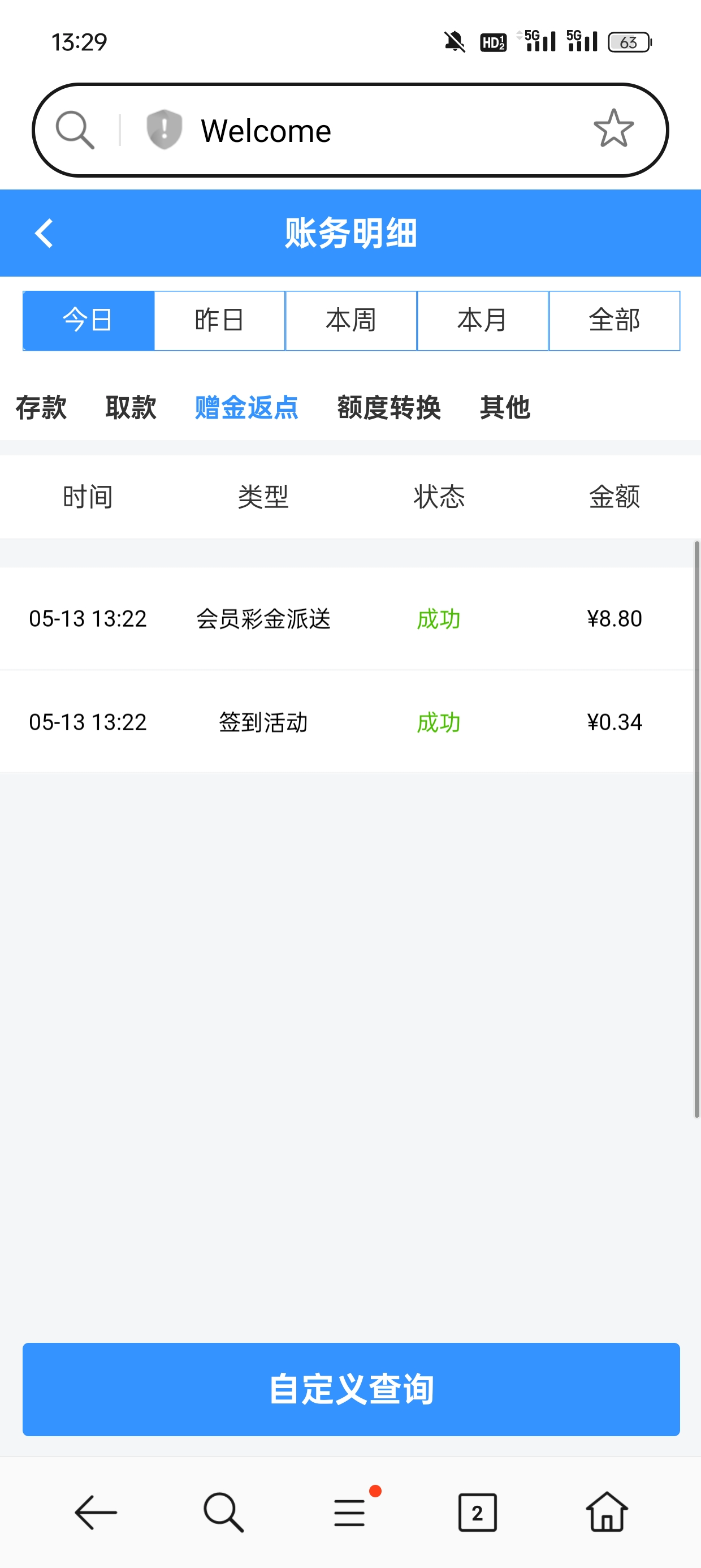Open search from the bottom toolbar
Screen dimensions: 701x1568
(223, 1513)
